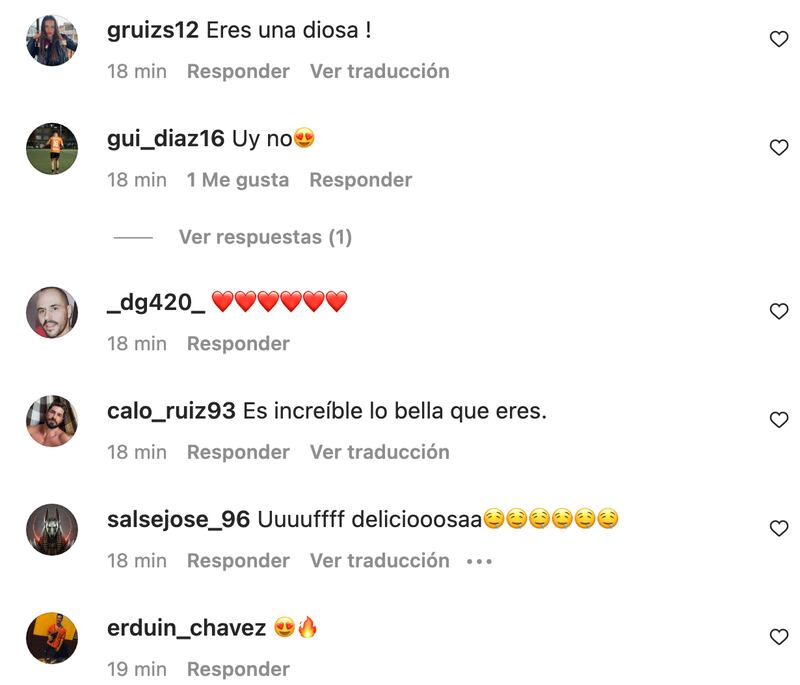The width and height of the screenshot is (800, 685).
Task: Respond to calo_ruiz93's comment
Action: (238, 452)
